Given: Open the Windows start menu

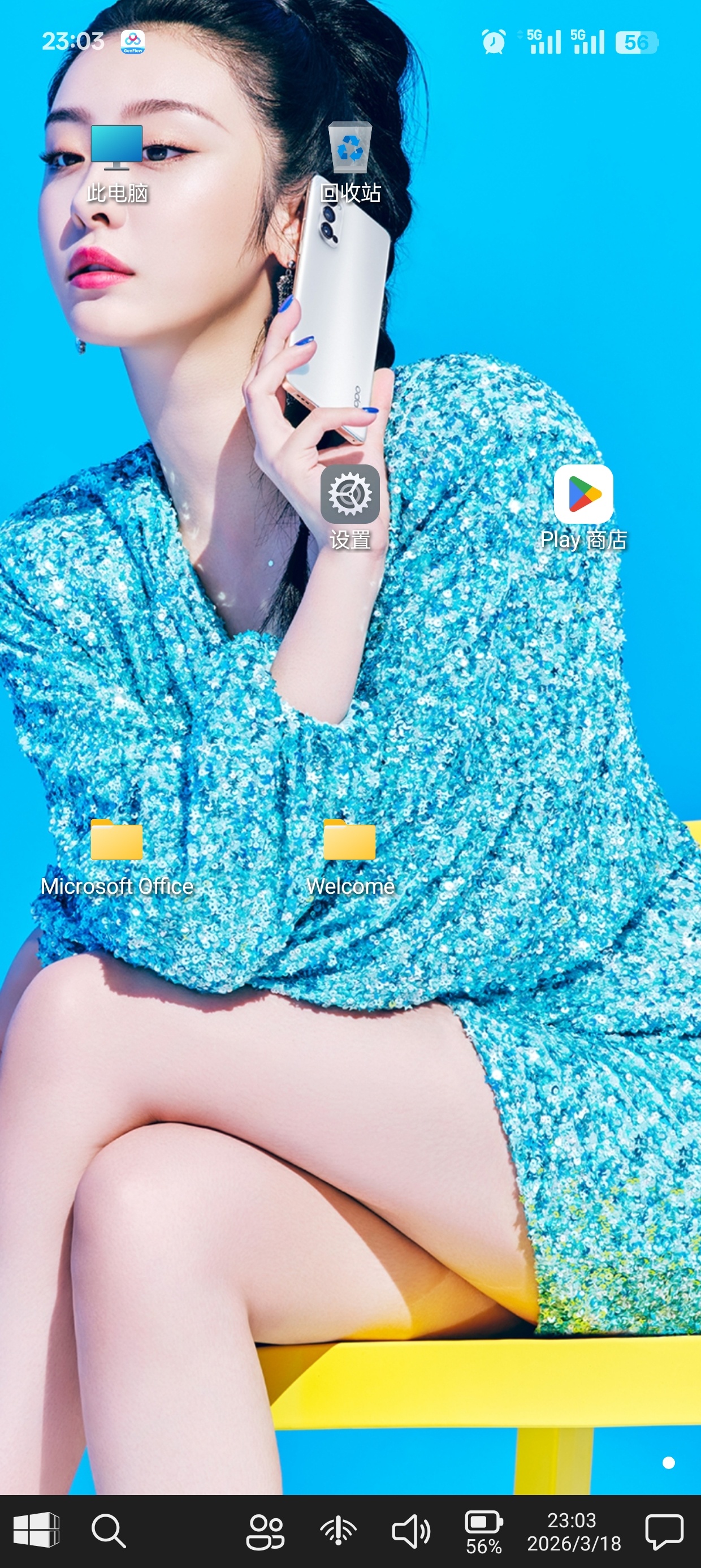Looking at the screenshot, I should (37, 1530).
